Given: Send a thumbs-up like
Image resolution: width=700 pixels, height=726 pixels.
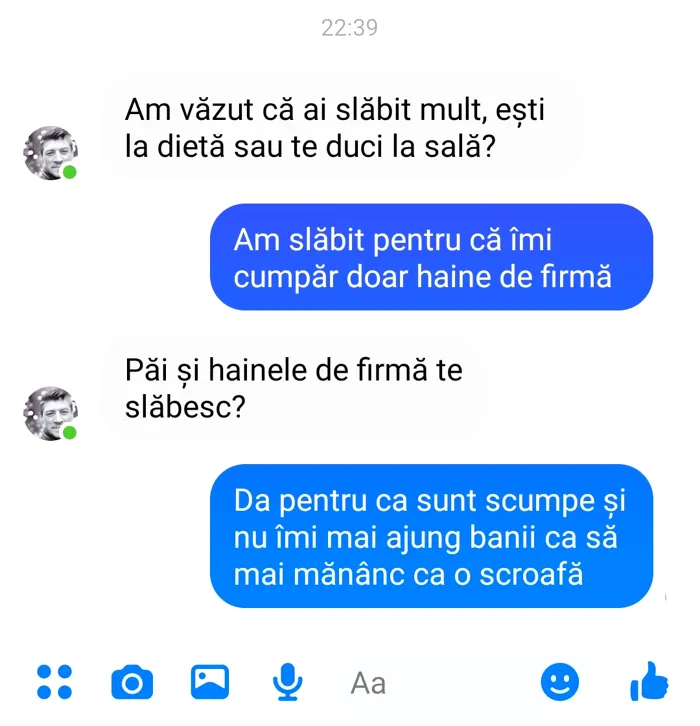Looking at the screenshot, I should 649,681.
